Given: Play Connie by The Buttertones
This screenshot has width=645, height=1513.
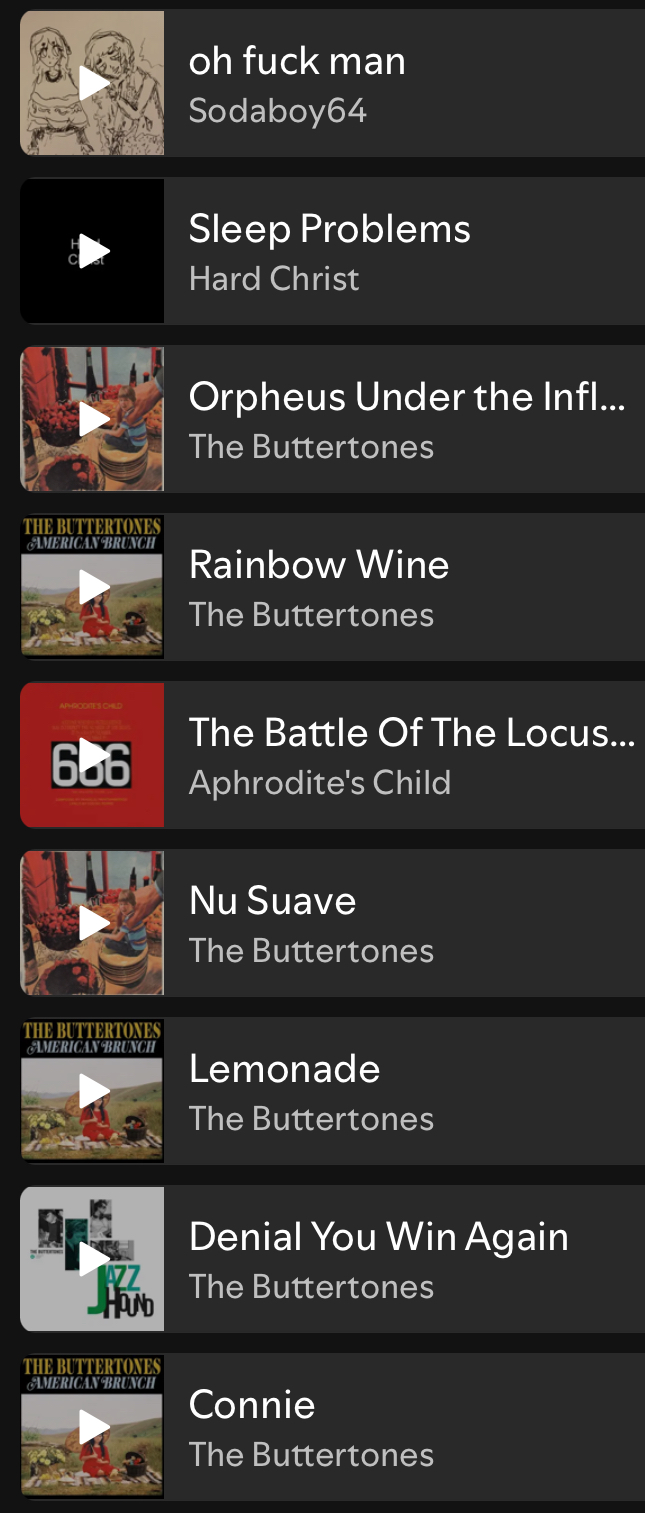Looking at the screenshot, I should pyautogui.click(x=93, y=1427).
